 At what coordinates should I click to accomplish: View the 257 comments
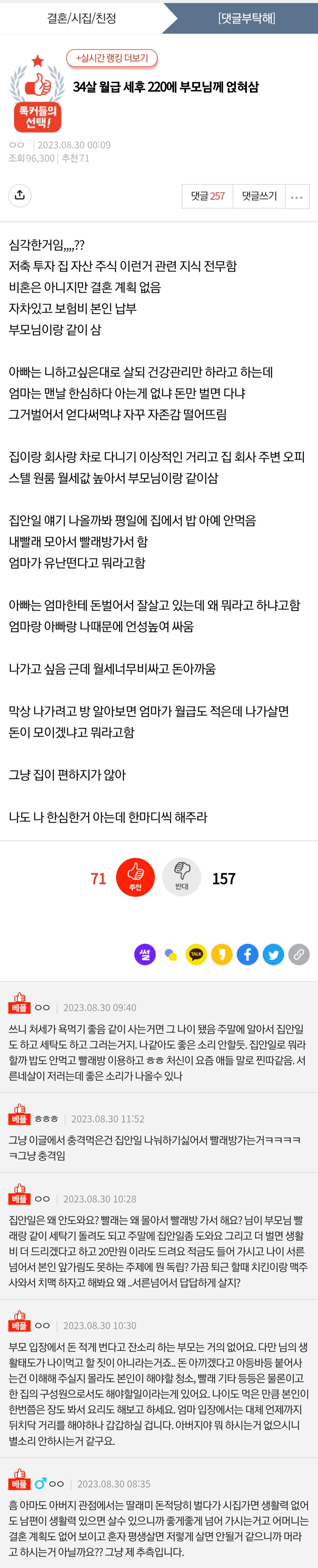(208, 196)
